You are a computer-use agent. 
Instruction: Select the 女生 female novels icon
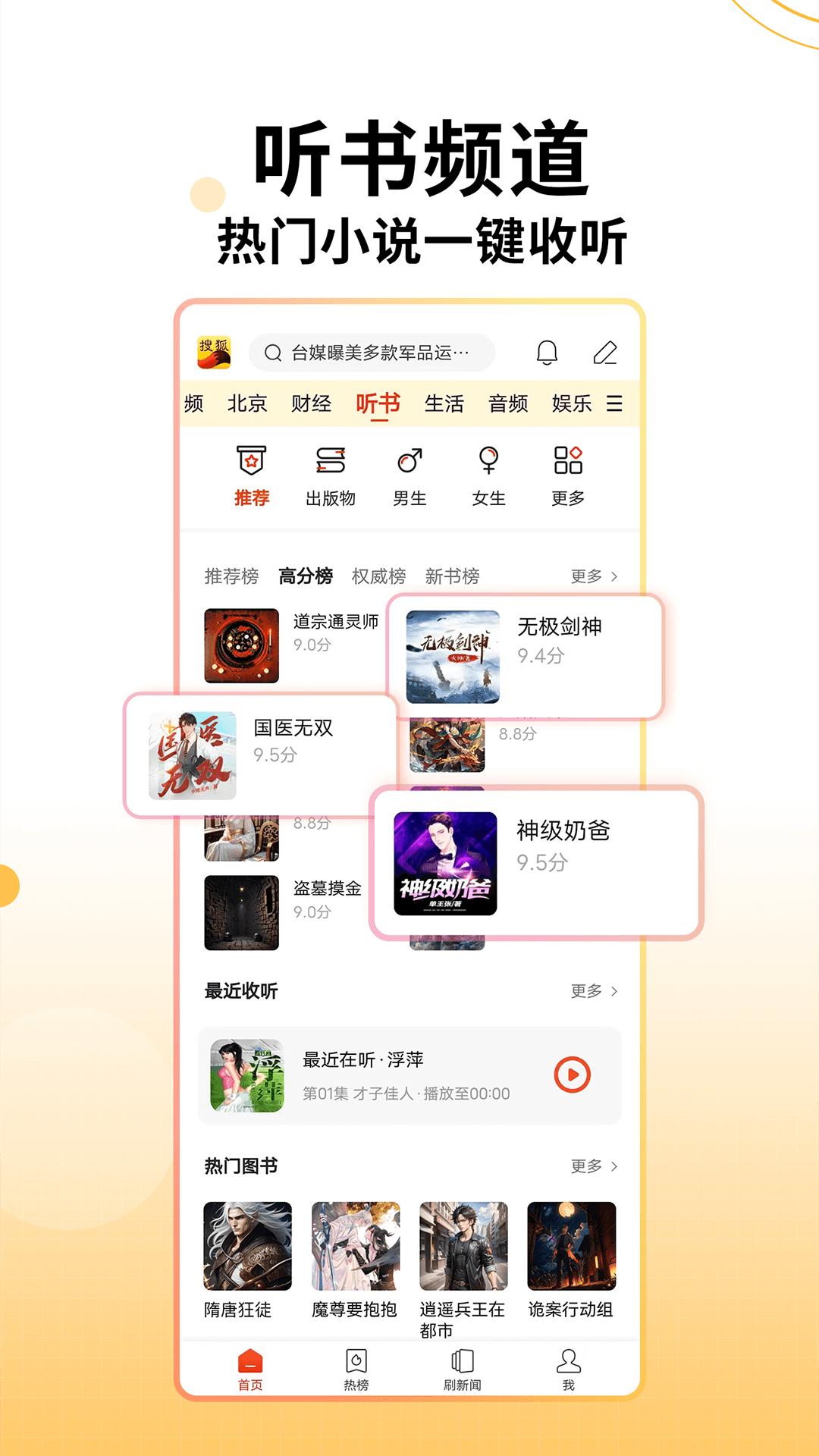click(x=489, y=460)
